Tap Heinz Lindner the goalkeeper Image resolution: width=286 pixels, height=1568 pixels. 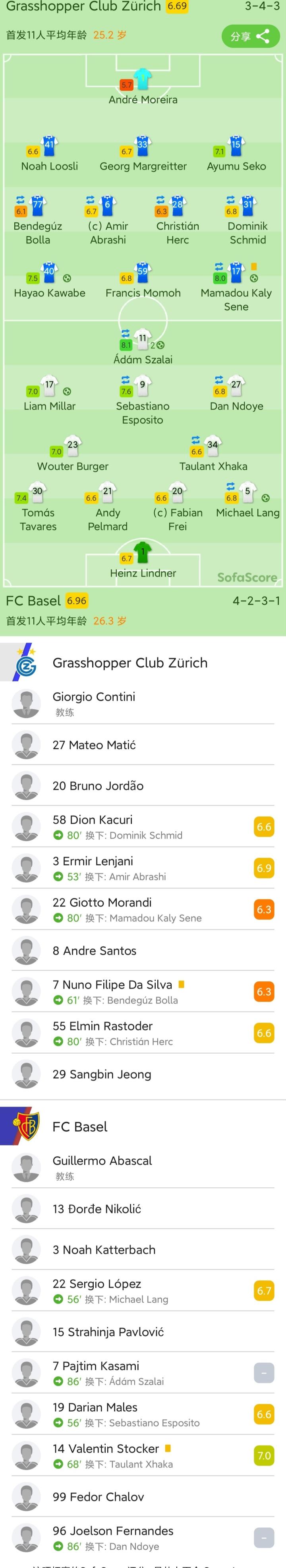tap(143, 560)
